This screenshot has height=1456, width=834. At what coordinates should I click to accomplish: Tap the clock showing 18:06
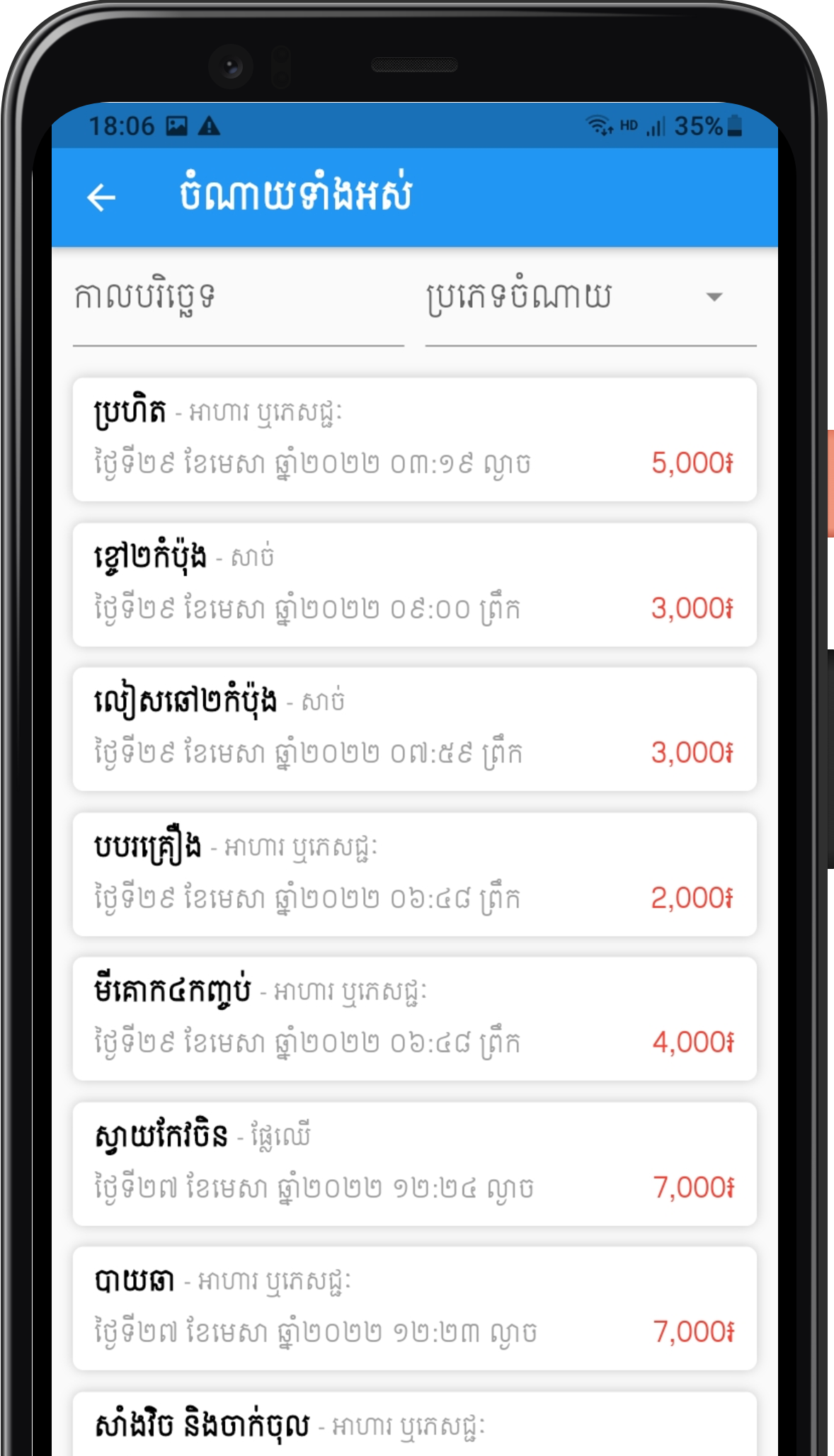122,126
